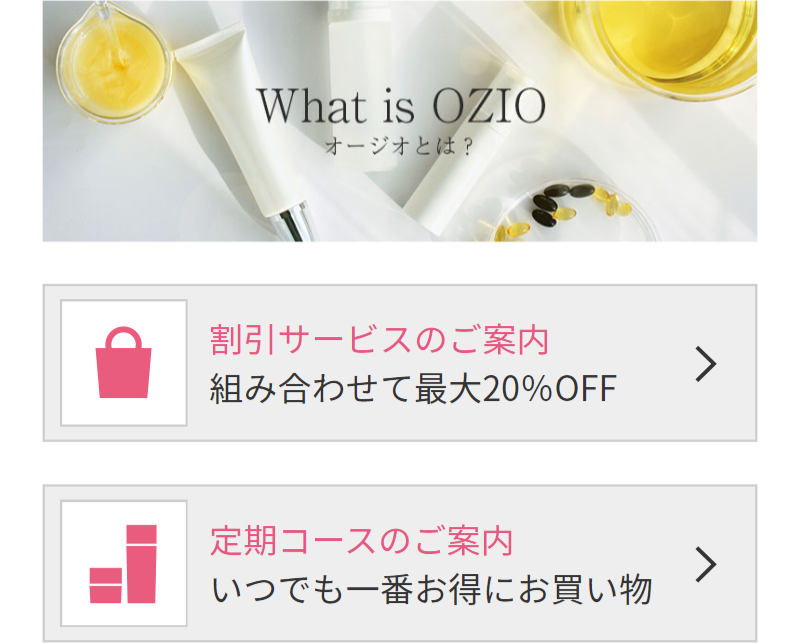Image resolution: width=800 pixels, height=644 pixels.
Task: Open 割引サービスのご案内 discount guide
Action: point(400,363)
